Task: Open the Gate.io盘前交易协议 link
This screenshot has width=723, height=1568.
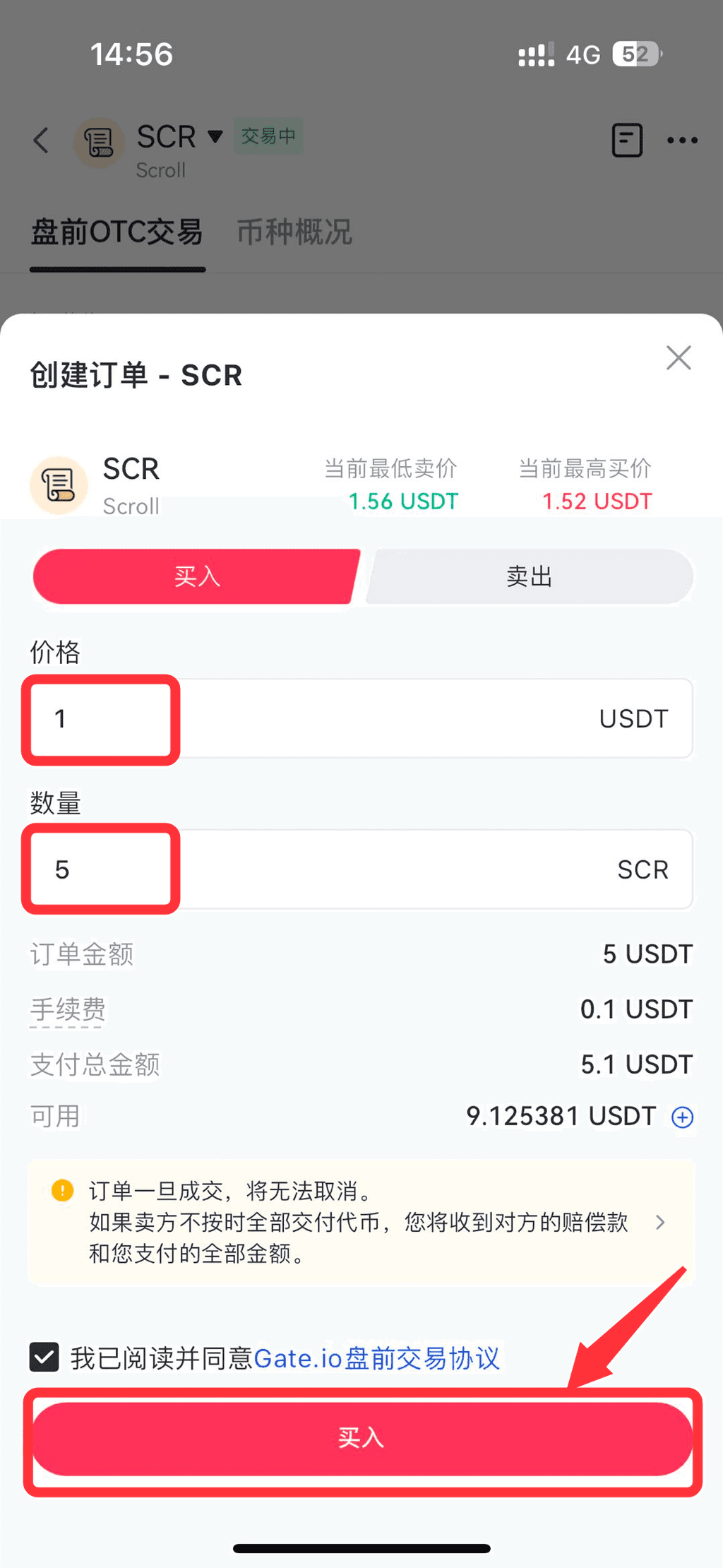Action: (376, 1358)
